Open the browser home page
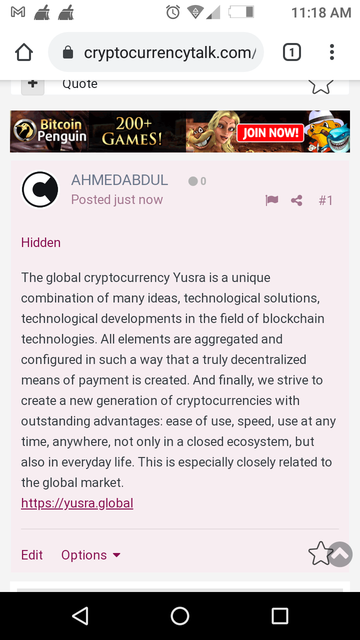 (x=24, y=53)
